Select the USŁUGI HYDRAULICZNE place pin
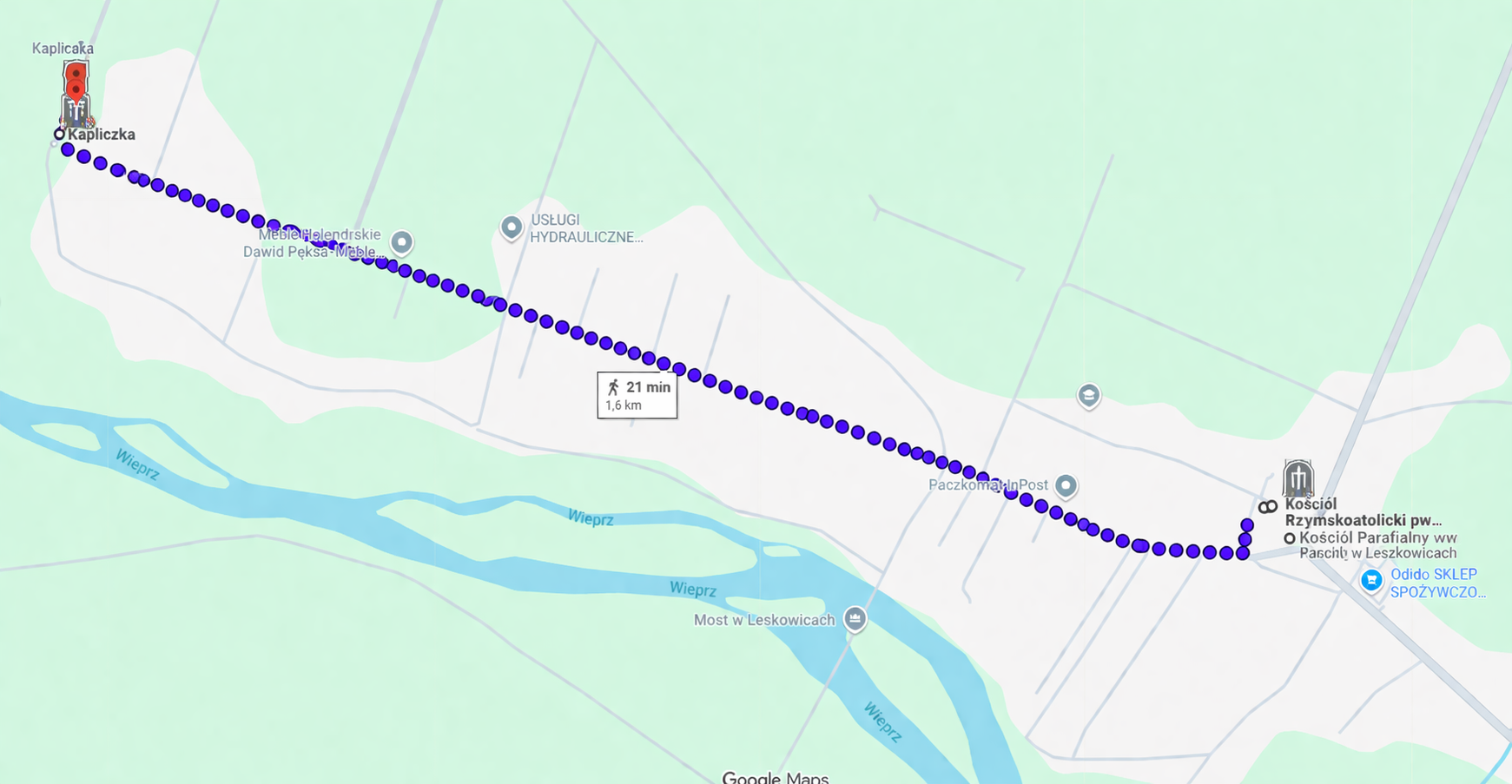This screenshot has width=1512, height=784. (512, 228)
